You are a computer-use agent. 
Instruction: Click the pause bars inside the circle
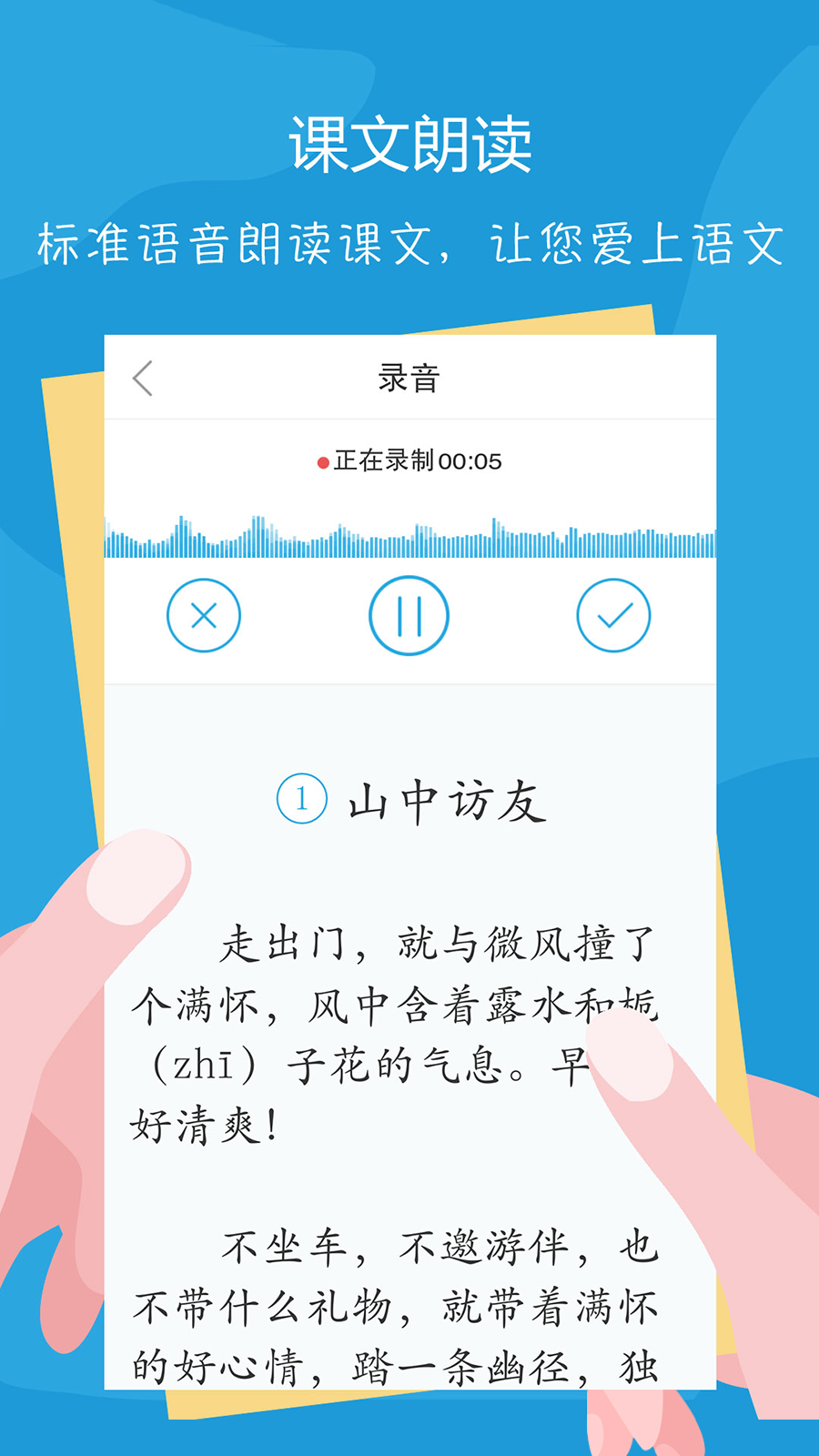tap(409, 614)
